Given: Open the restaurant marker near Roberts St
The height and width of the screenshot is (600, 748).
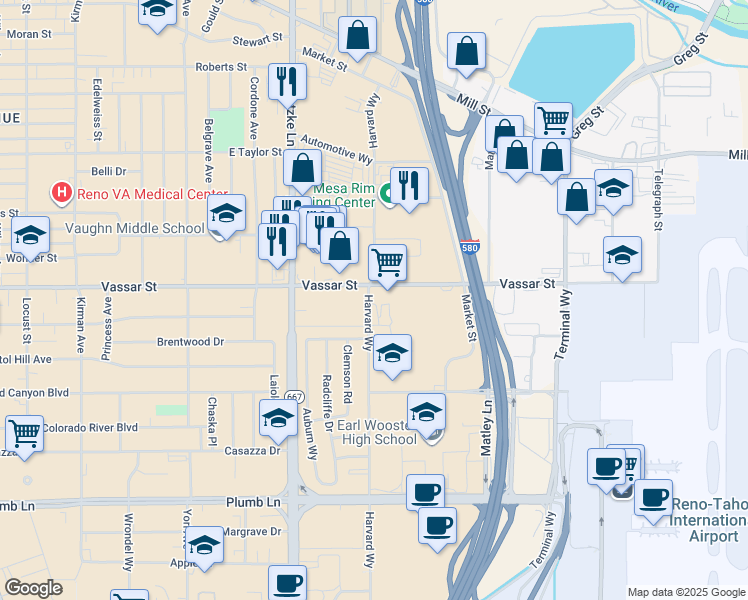Looking at the screenshot, I should click(287, 83).
